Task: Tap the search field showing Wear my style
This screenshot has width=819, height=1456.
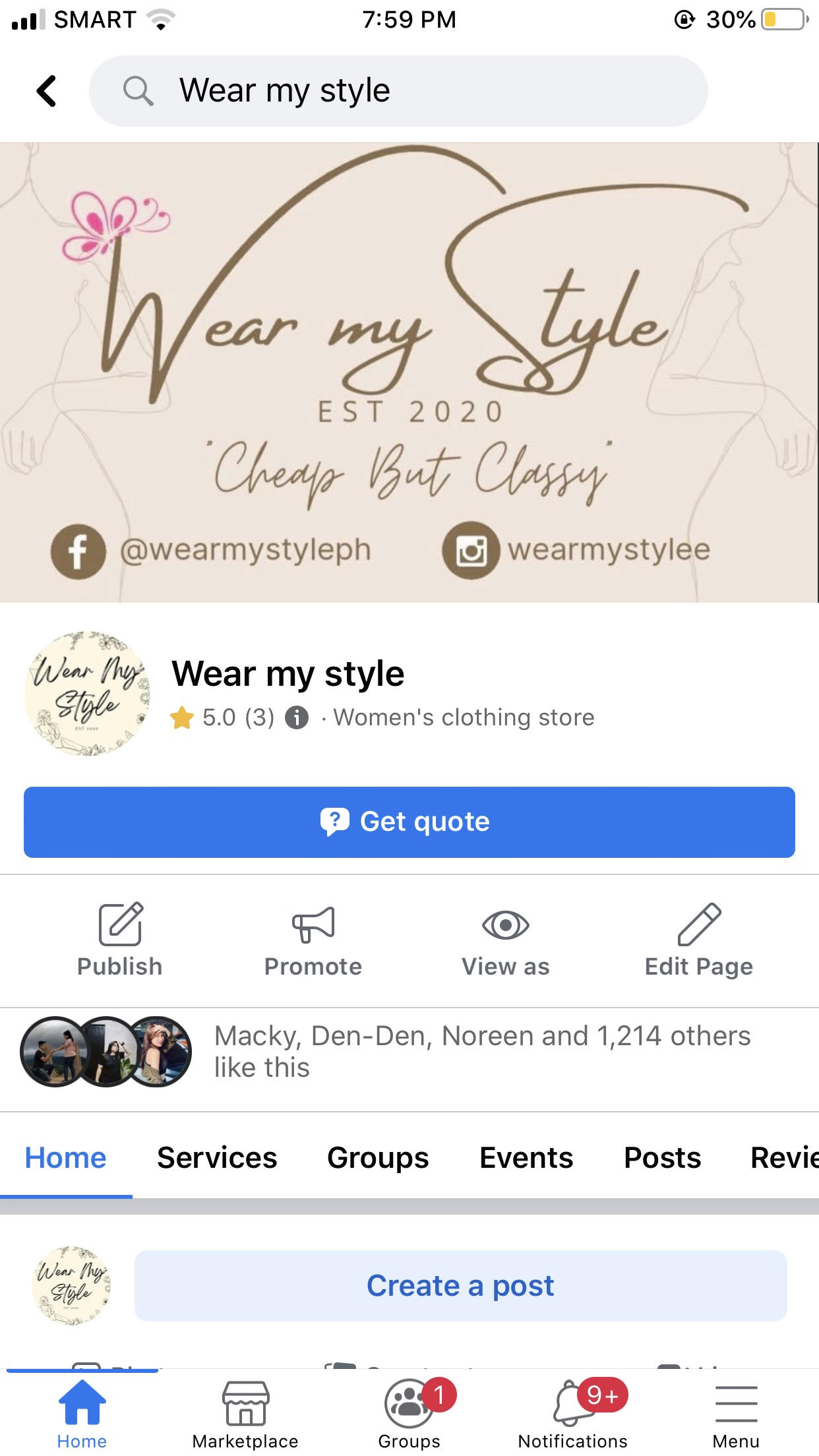Action: (398, 90)
